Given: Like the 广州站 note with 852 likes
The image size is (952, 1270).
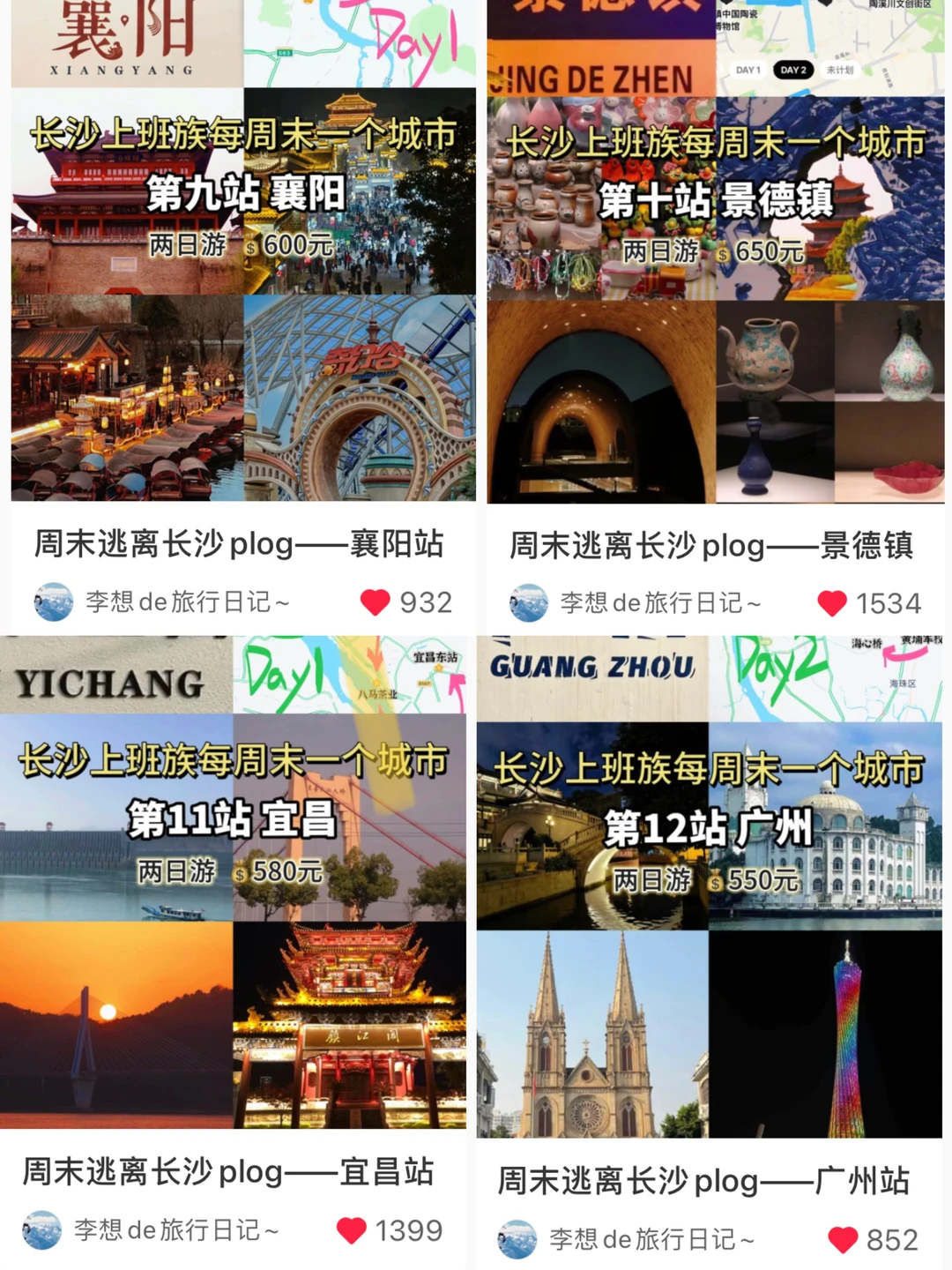Looking at the screenshot, I should 843,1240.
